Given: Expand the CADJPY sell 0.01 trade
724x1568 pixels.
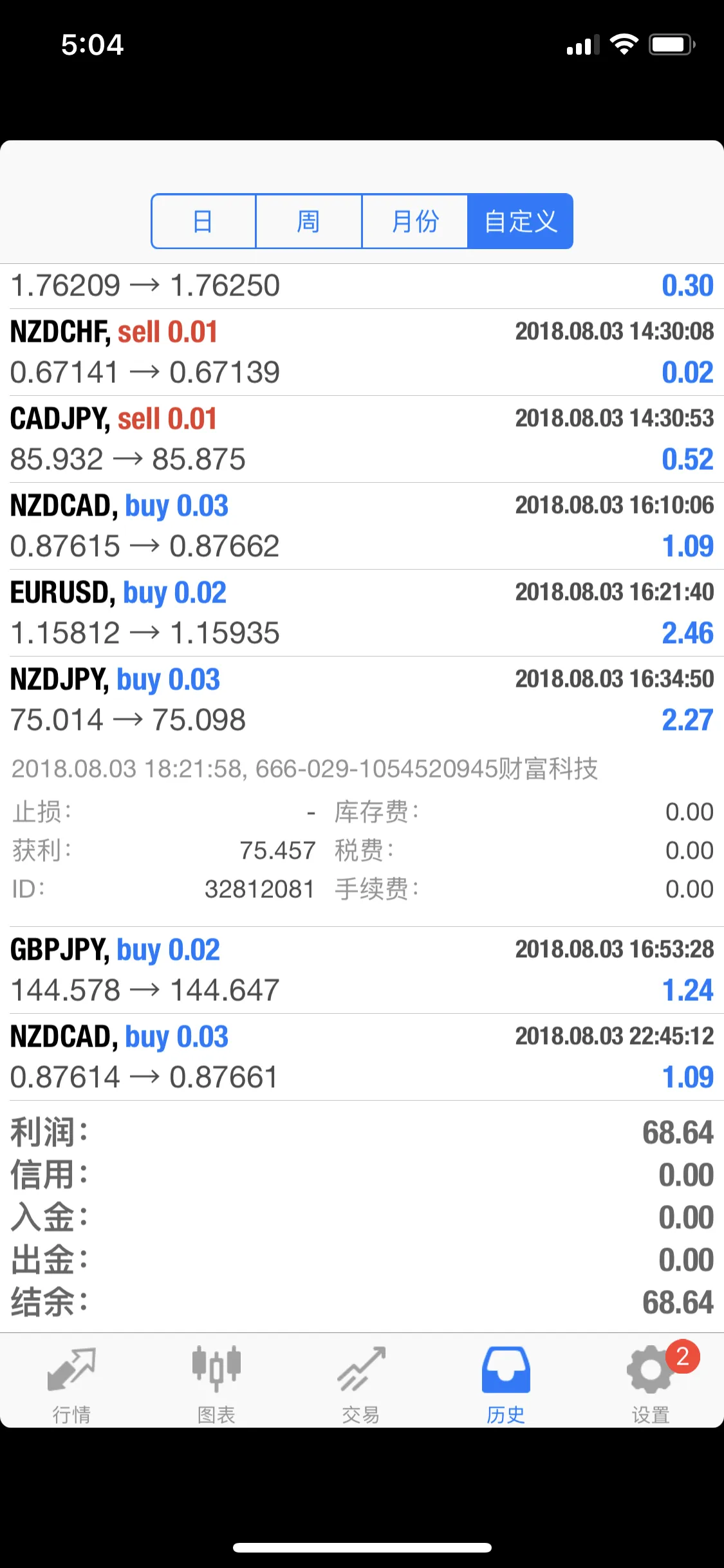Looking at the screenshot, I should 362,439.
